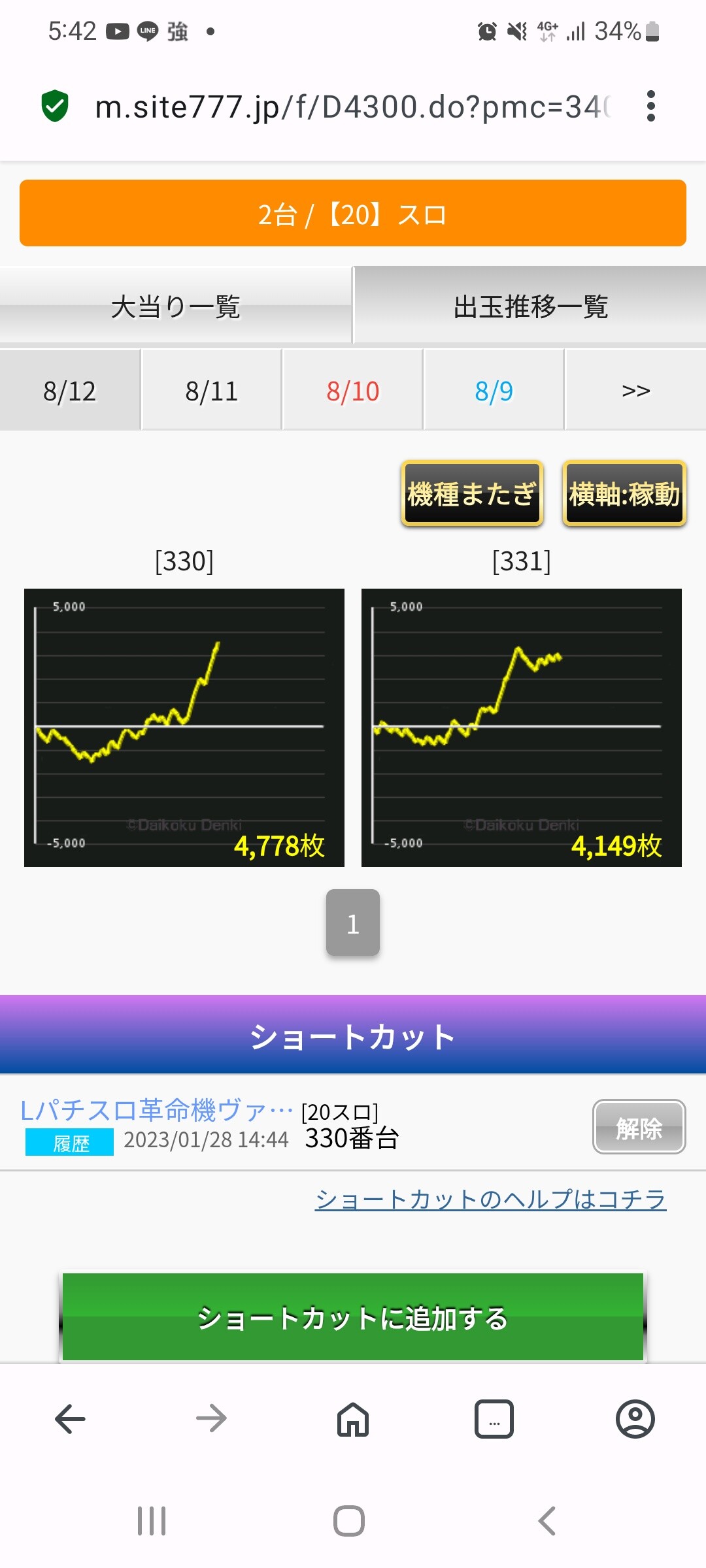Screen dimensions: 706x1568
Task: Tap the page 1 indicator
Action: pos(353,923)
